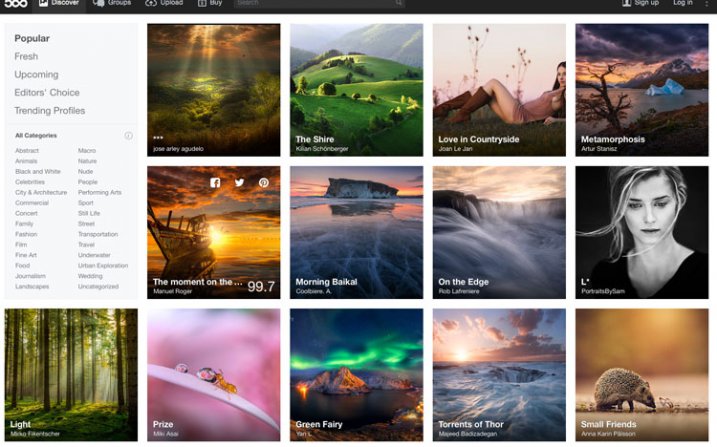This screenshot has height=447, width=717.
Task: Open Editors' Choice feed
Action: coord(46,92)
